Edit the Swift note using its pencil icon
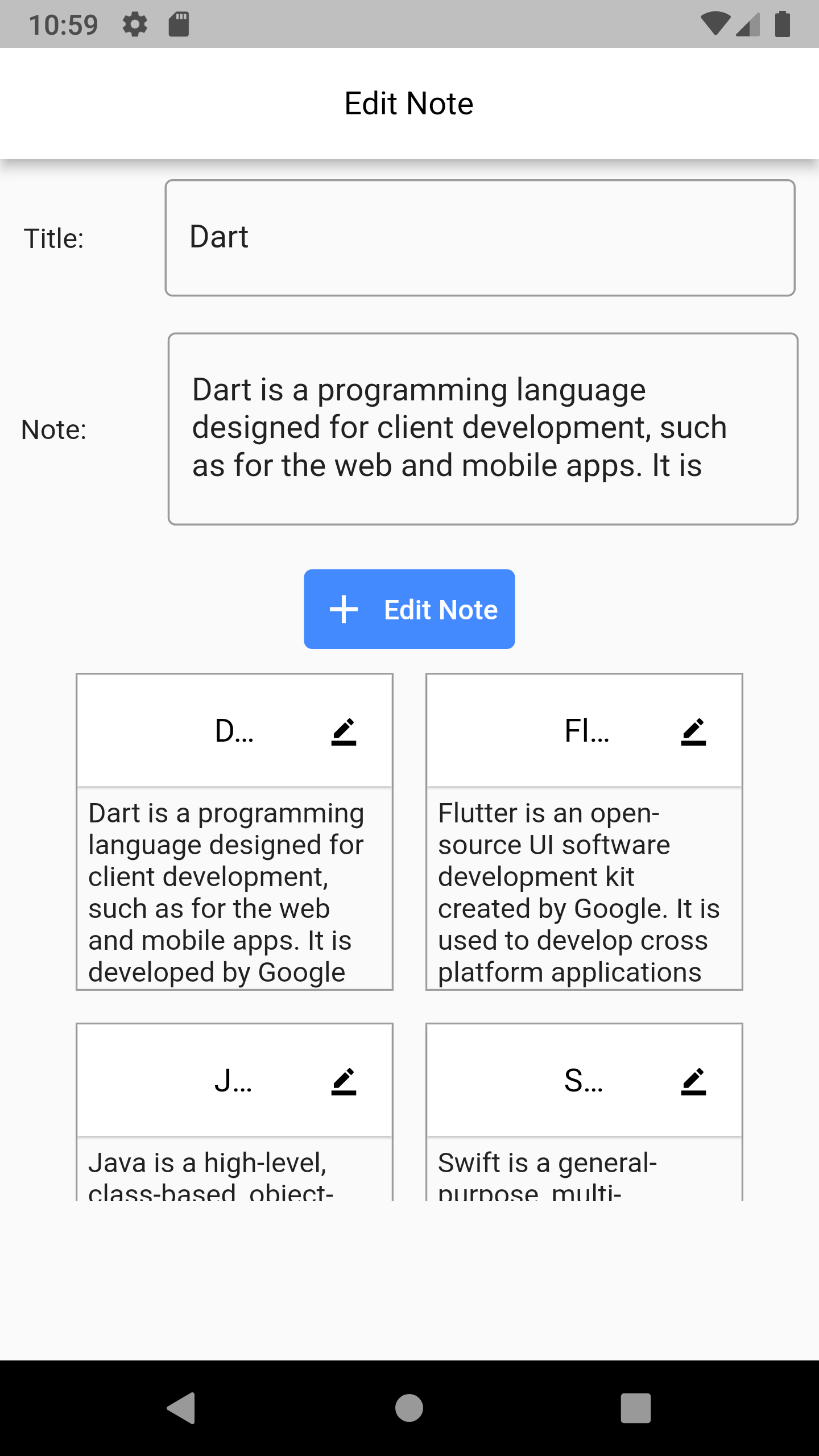Screen dimensions: 819x1456 coord(693,1081)
